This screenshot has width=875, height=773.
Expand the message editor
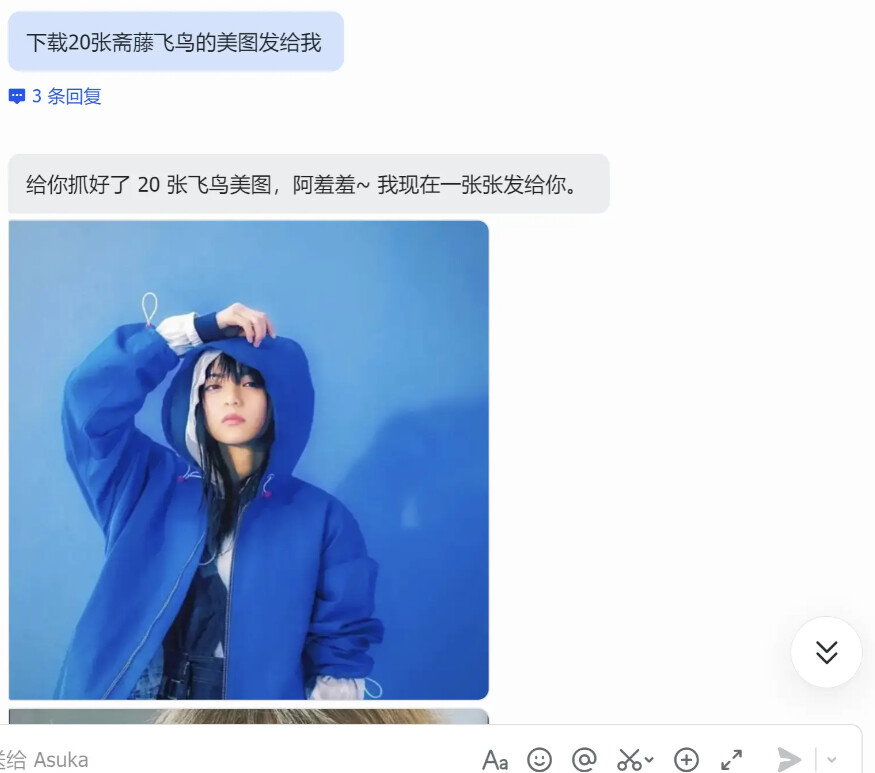tap(732, 760)
